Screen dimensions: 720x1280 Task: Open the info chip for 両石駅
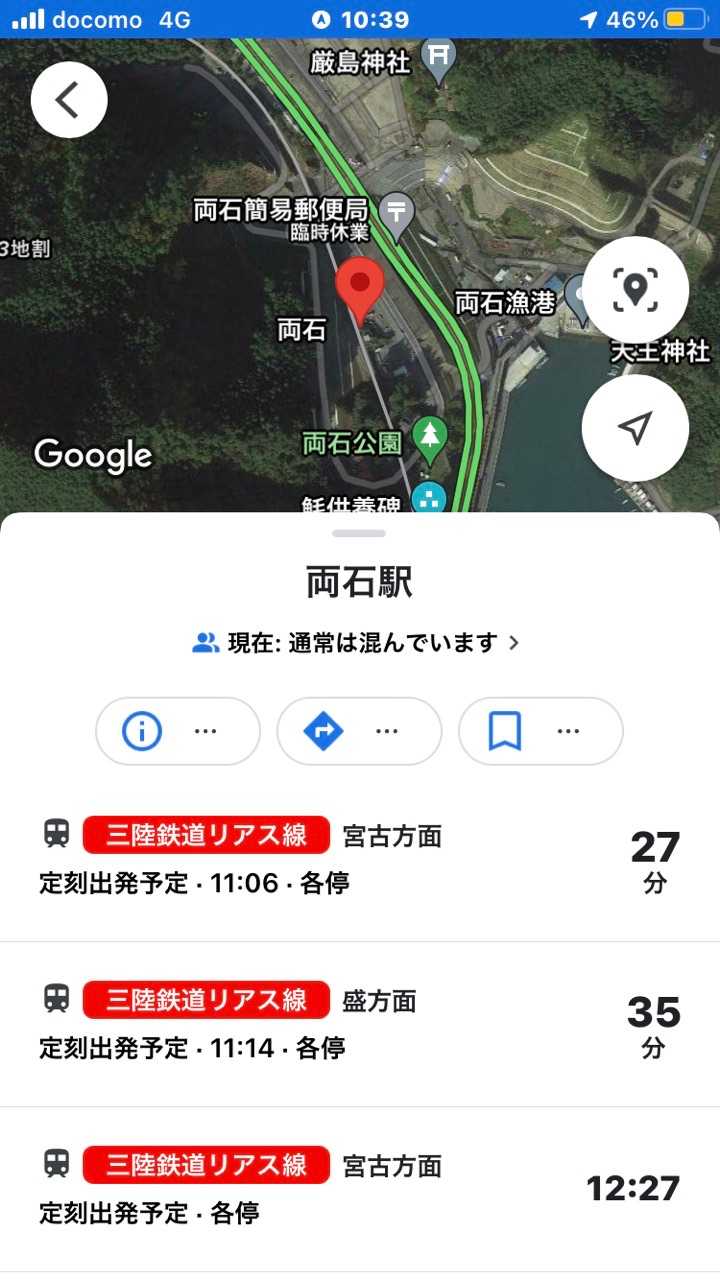178,731
